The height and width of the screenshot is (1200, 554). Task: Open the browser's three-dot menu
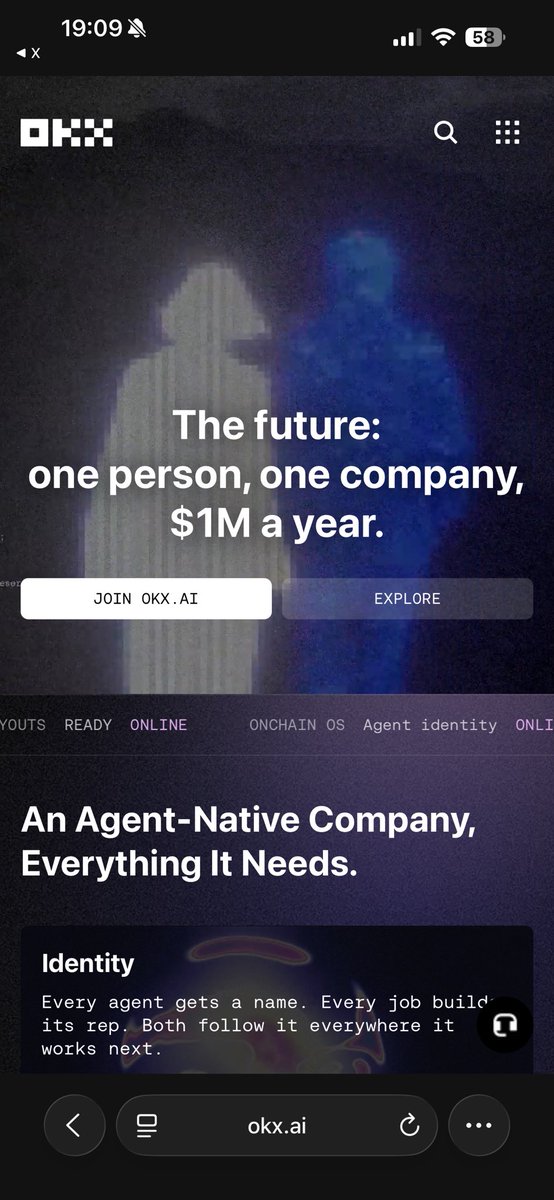pos(479,1126)
